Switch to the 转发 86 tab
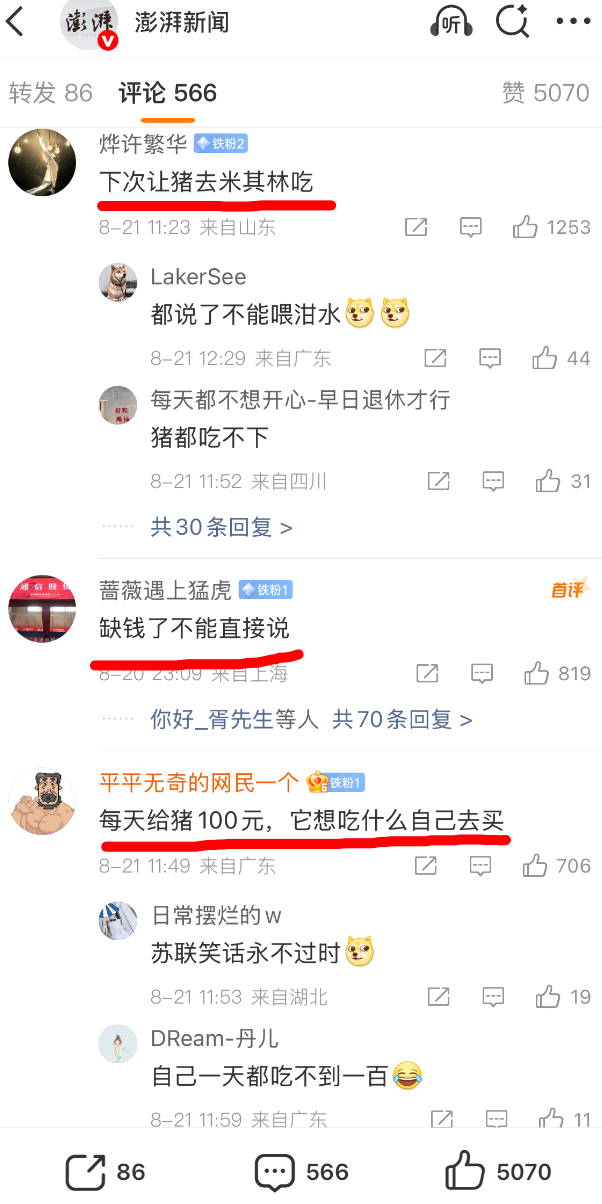Screen dimensions: 602x1204 (x=51, y=93)
